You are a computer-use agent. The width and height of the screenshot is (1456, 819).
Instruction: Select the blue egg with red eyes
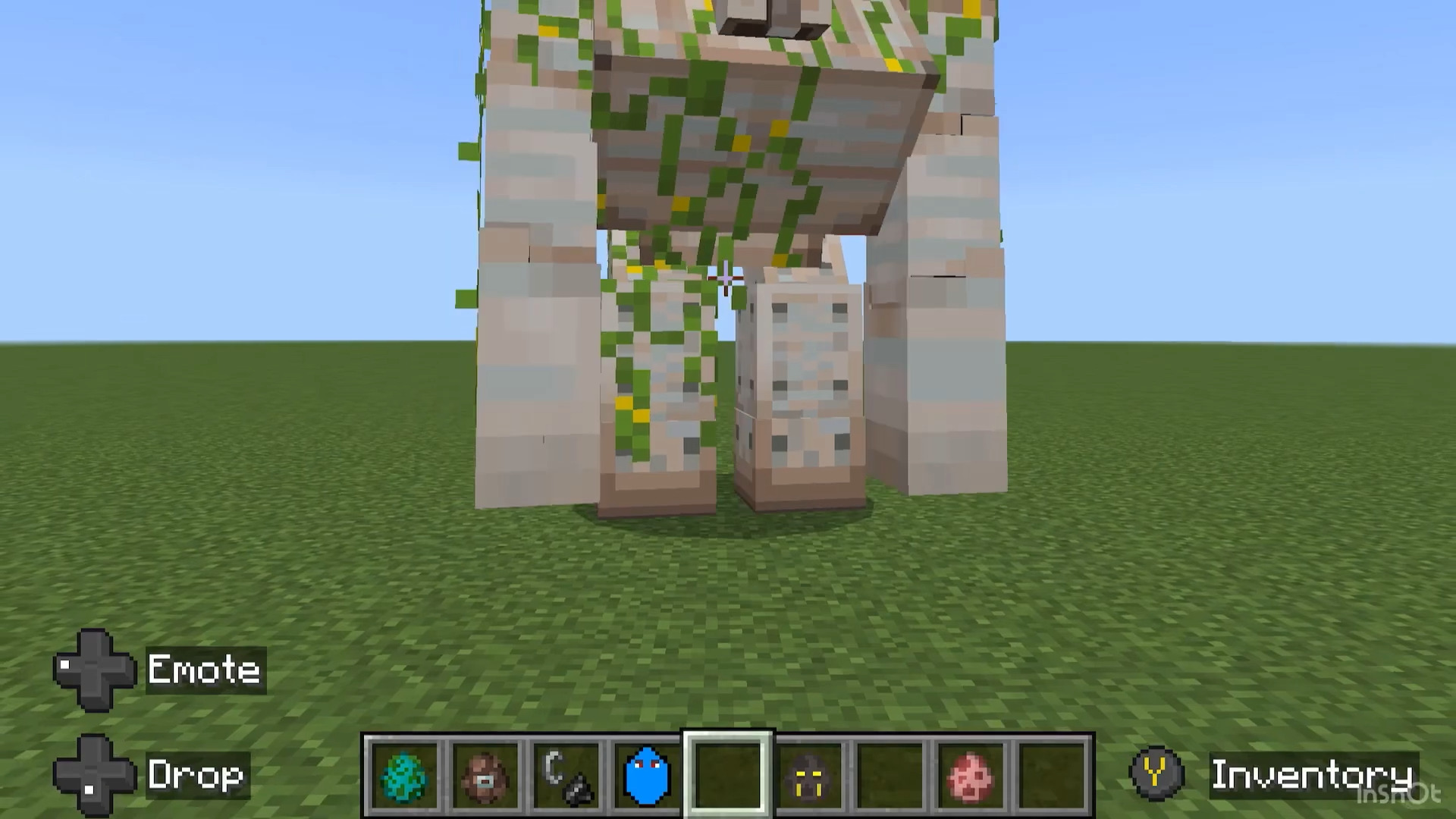pos(647,777)
